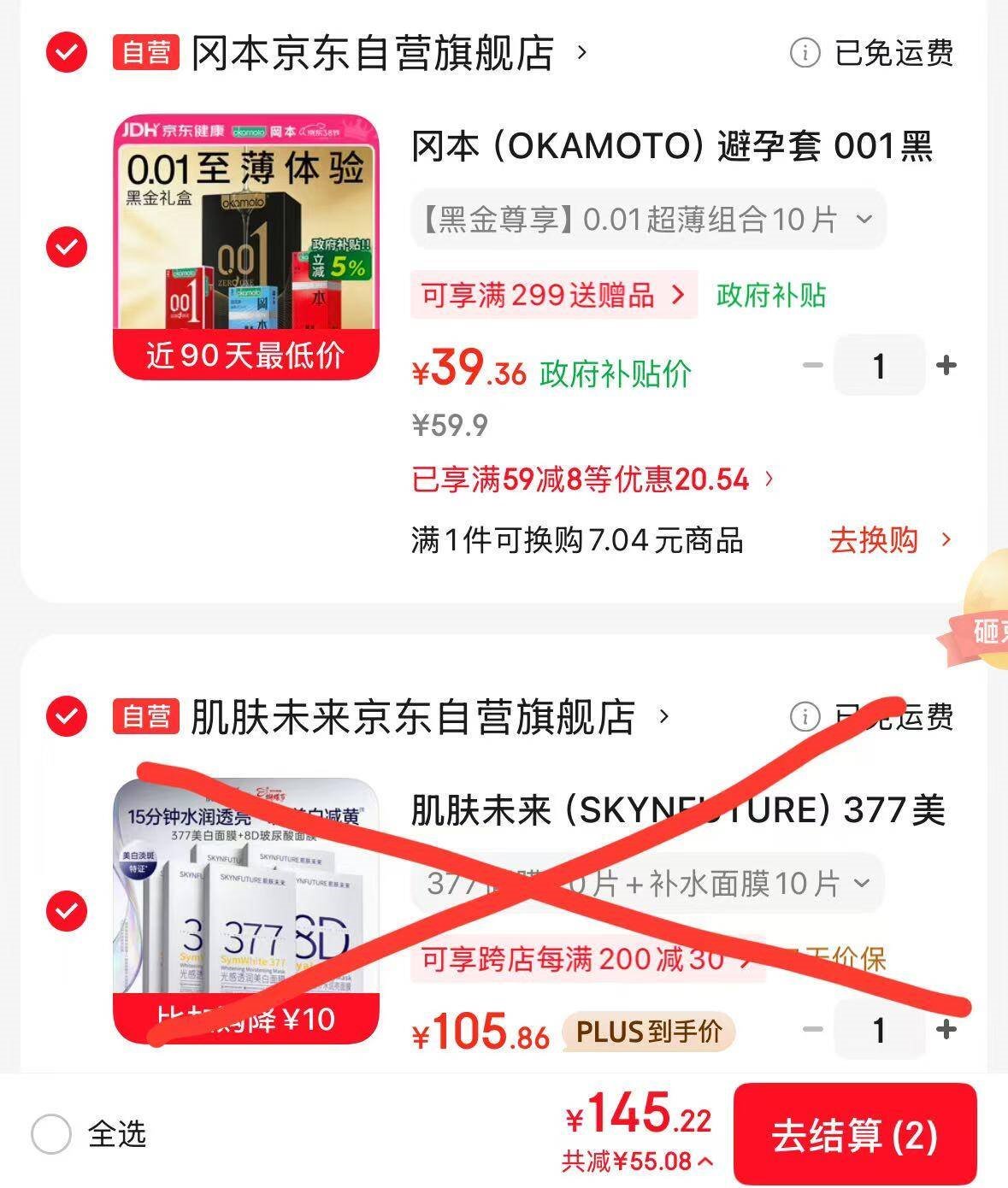
Task: Open the 已免运费 info icon for 冈本
Action: coord(805,53)
